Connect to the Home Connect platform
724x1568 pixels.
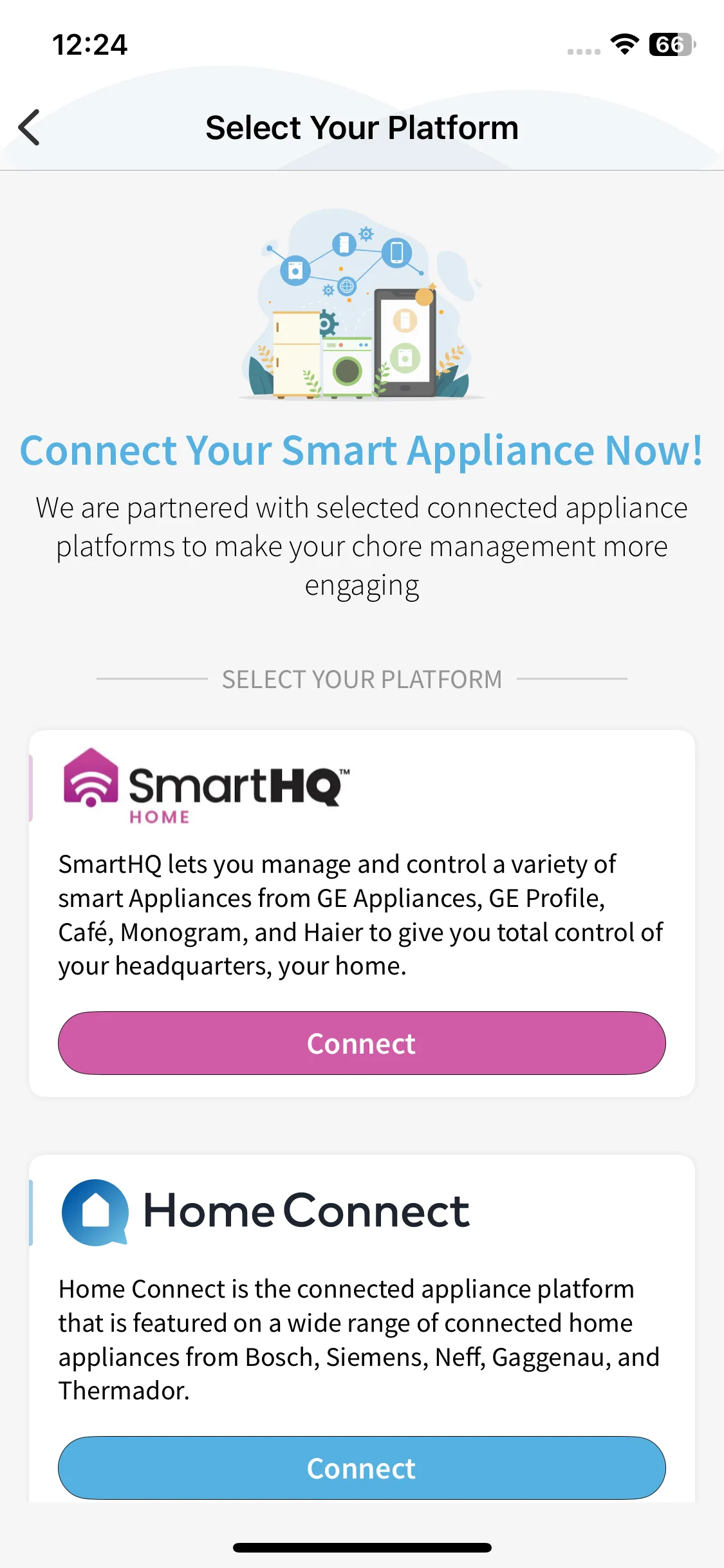coord(362,1468)
